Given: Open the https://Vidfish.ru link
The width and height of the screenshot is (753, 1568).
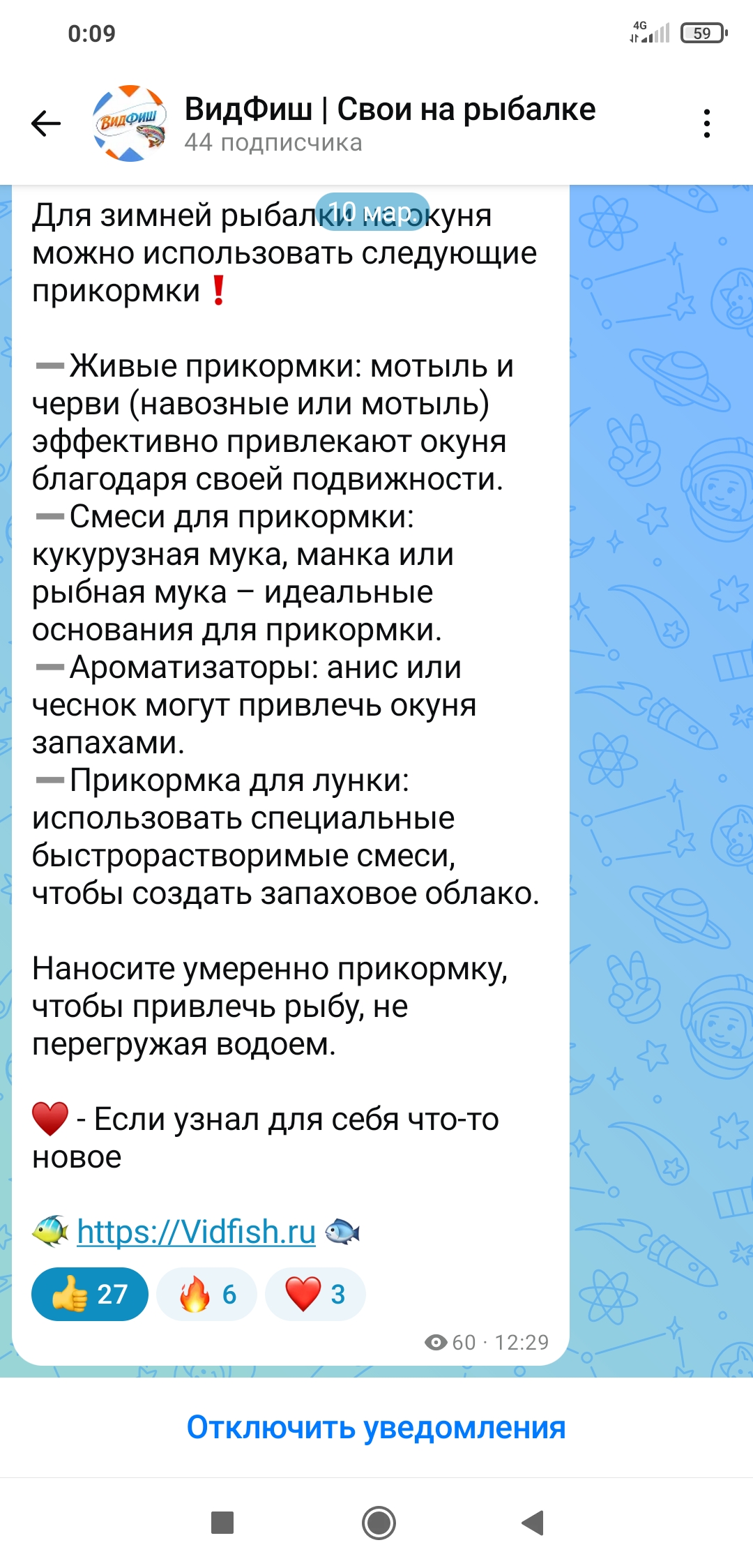Looking at the screenshot, I should [x=196, y=1232].
